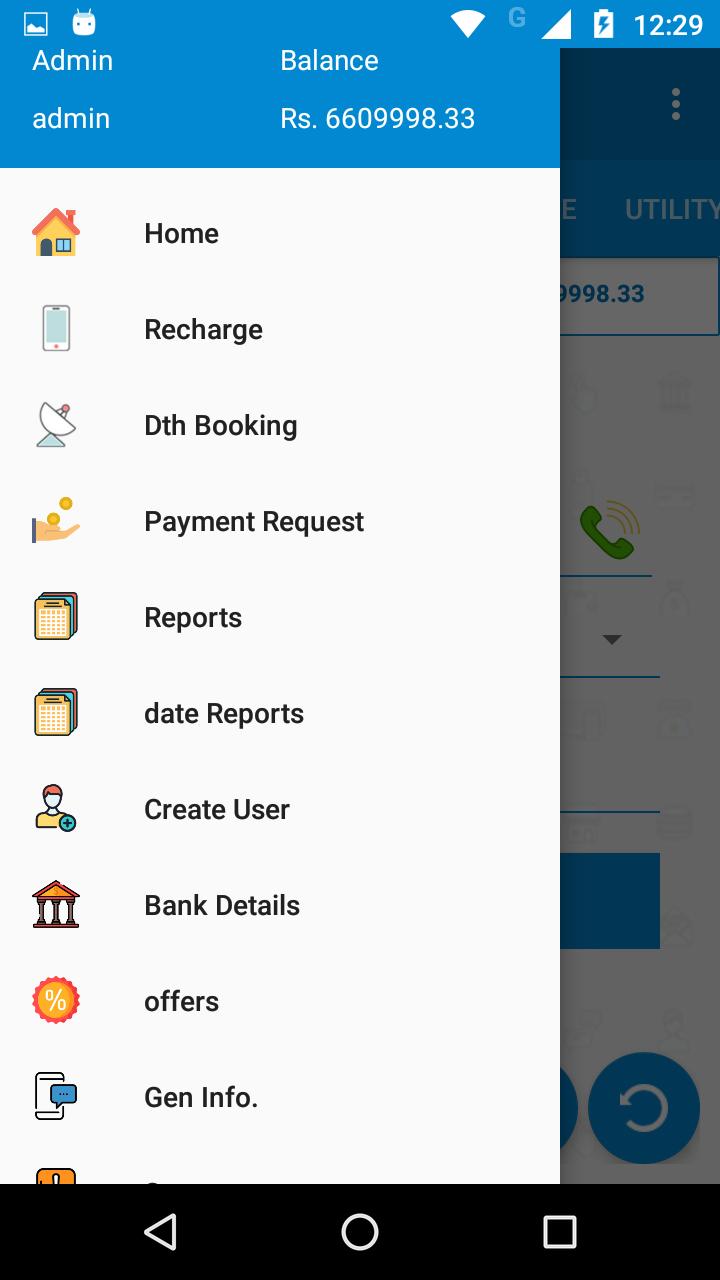Switch to the UTILITY tab

click(x=672, y=209)
